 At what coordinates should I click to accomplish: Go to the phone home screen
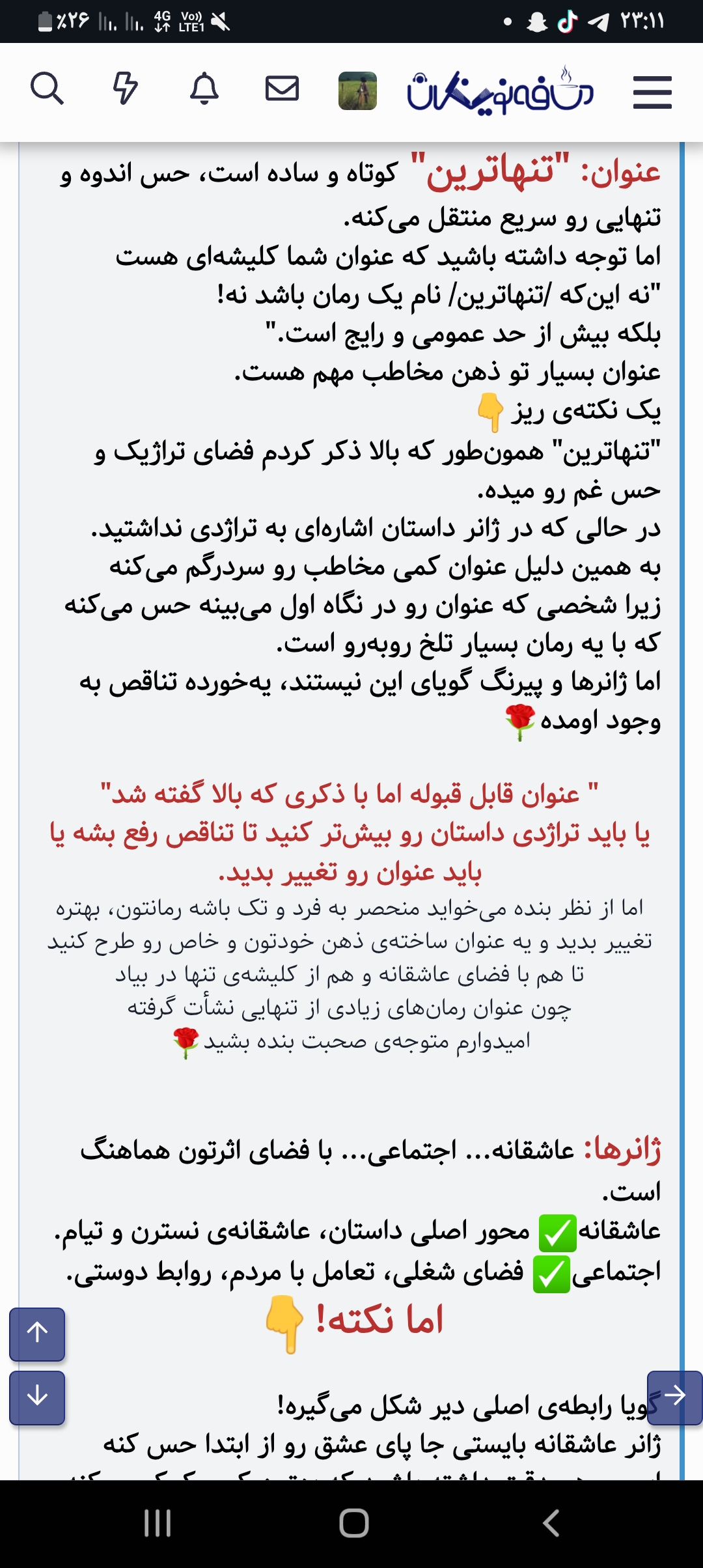[x=353, y=1524]
